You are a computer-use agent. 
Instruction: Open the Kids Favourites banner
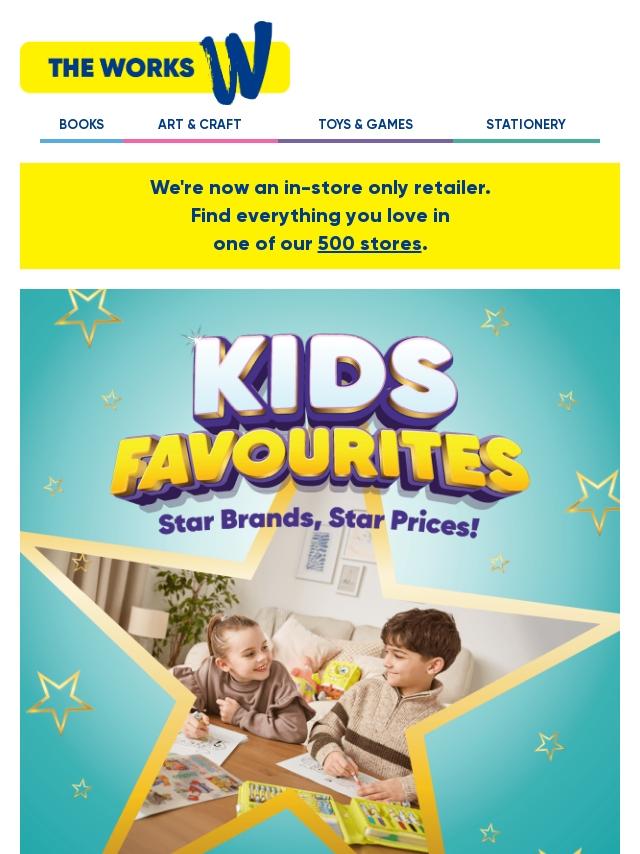tap(320, 570)
